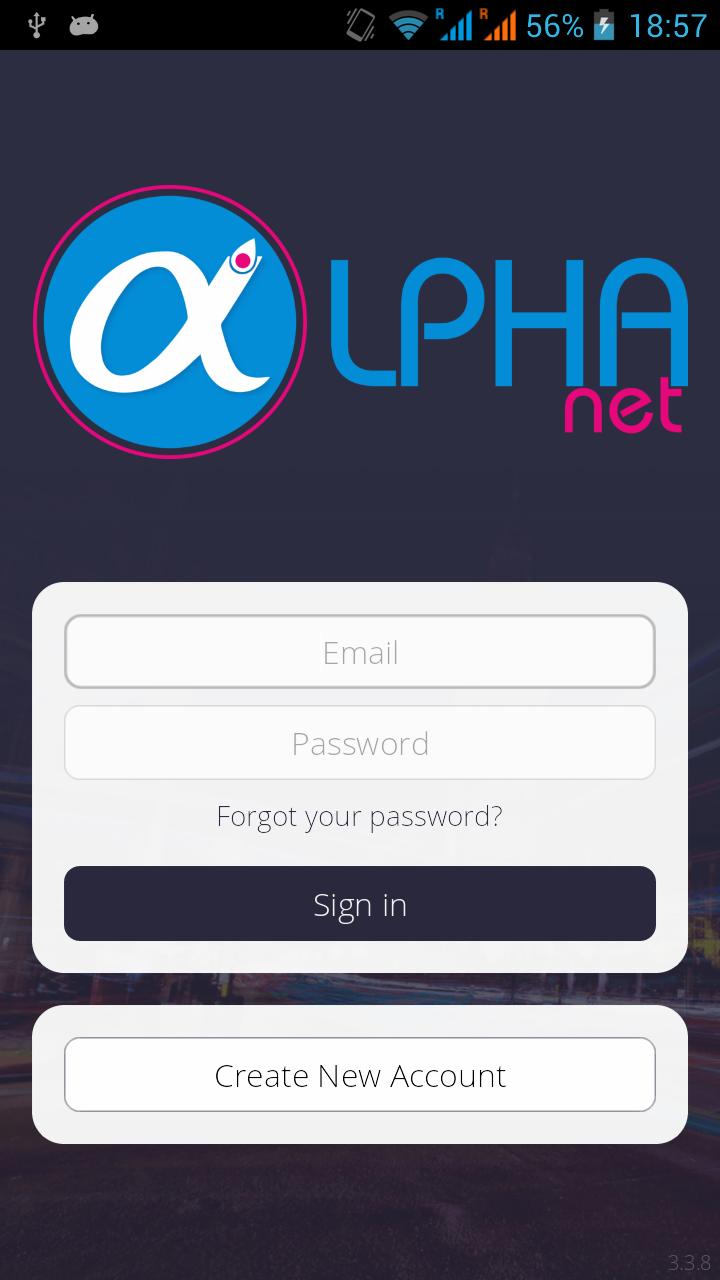
Task: Tap the Sign in button
Action: click(x=360, y=904)
